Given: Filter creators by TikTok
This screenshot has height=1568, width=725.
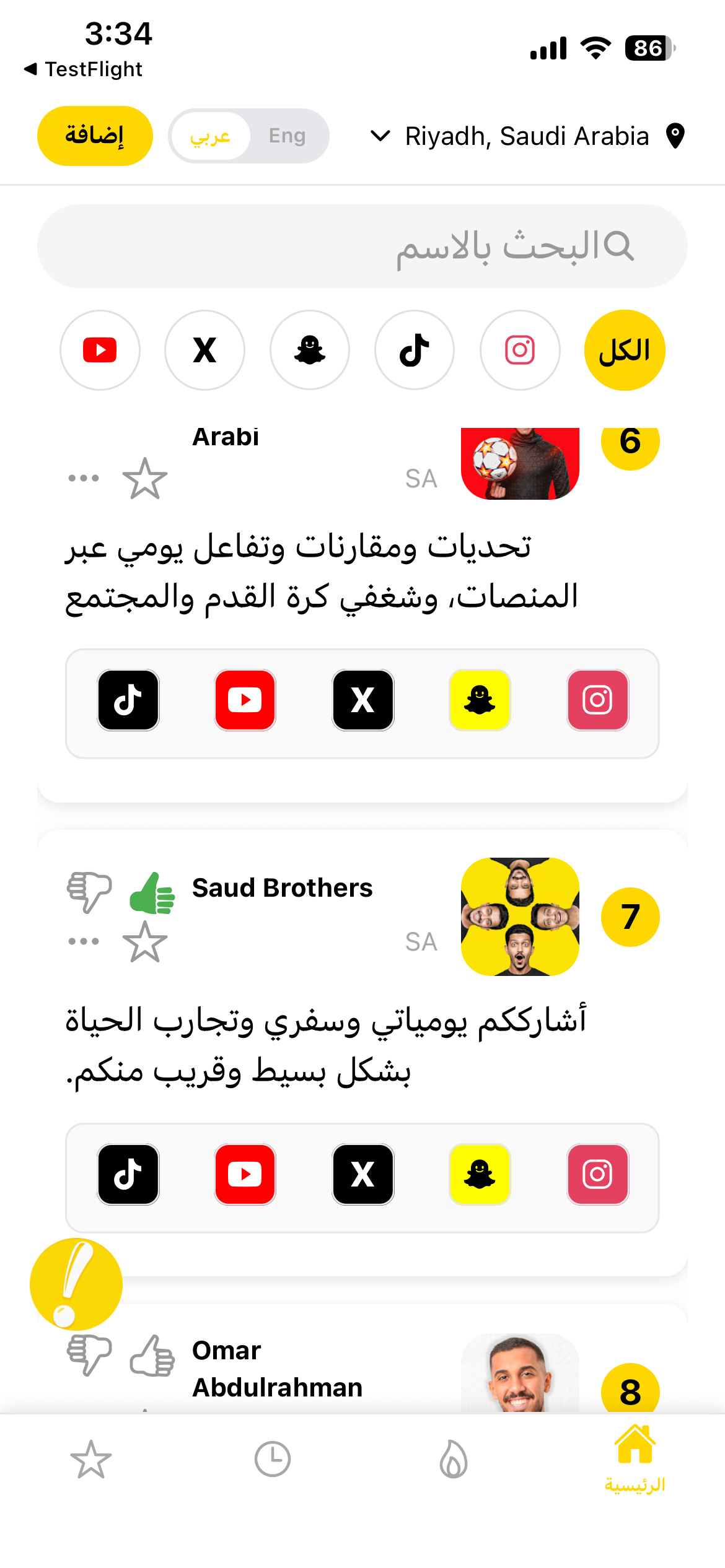Looking at the screenshot, I should tap(415, 350).
